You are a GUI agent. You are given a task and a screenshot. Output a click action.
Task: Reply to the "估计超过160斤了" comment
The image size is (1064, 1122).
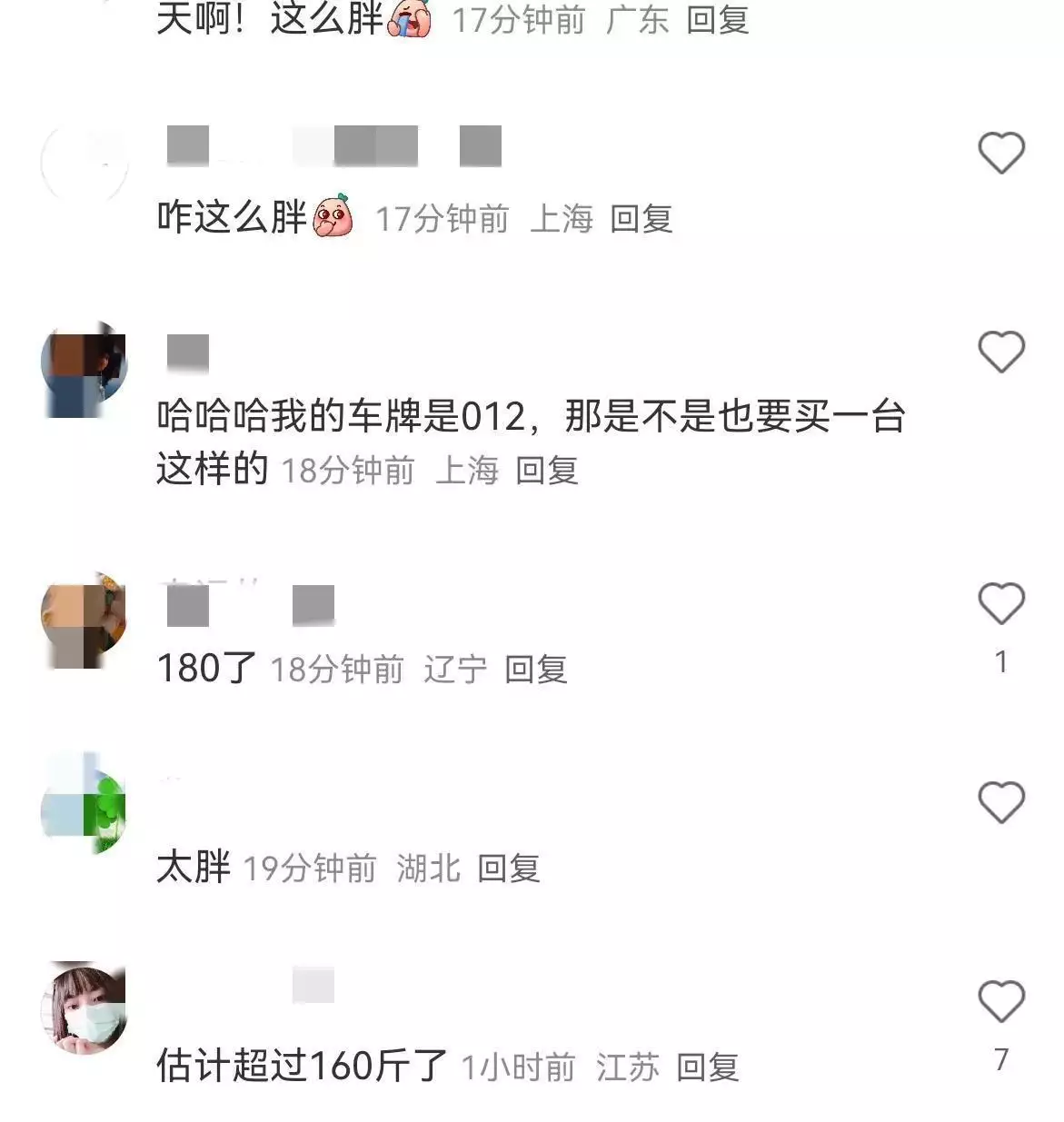pos(707,1067)
